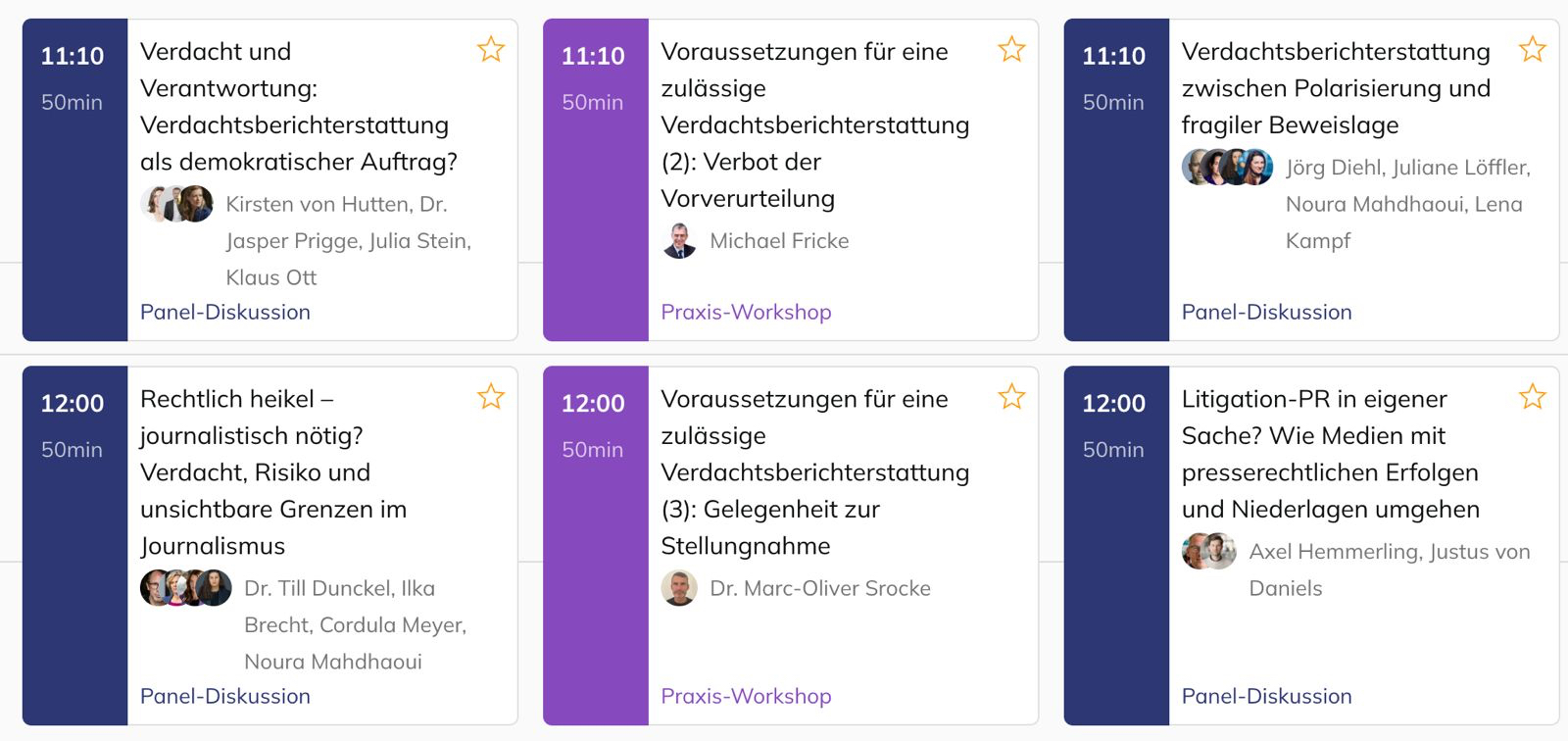Open 'Verdachtsberichterstattung zwischen Polarisierung' session
Screen dimensions: 1568x741
tap(1335, 88)
